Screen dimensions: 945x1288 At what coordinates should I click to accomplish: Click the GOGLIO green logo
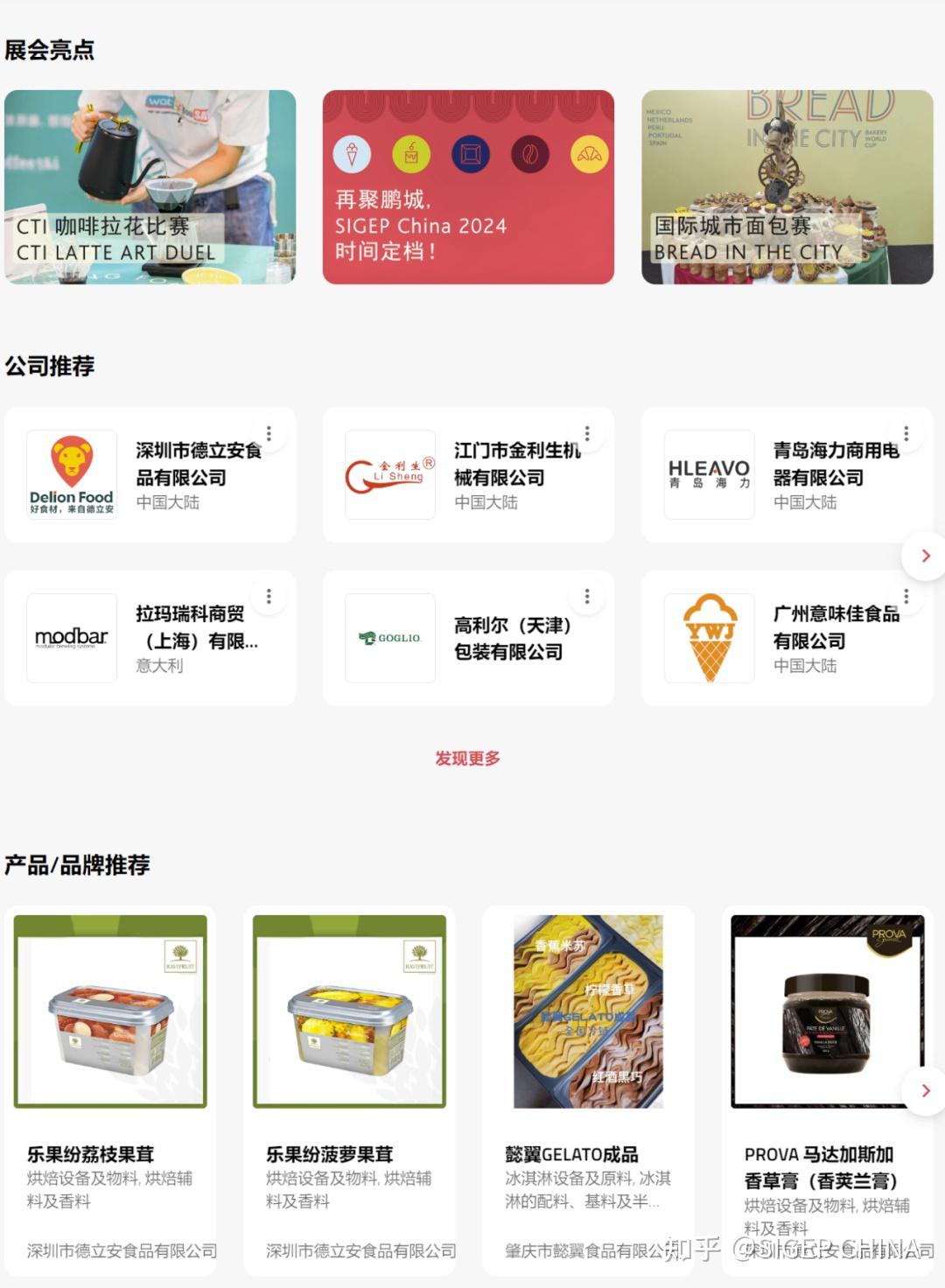[x=389, y=637]
